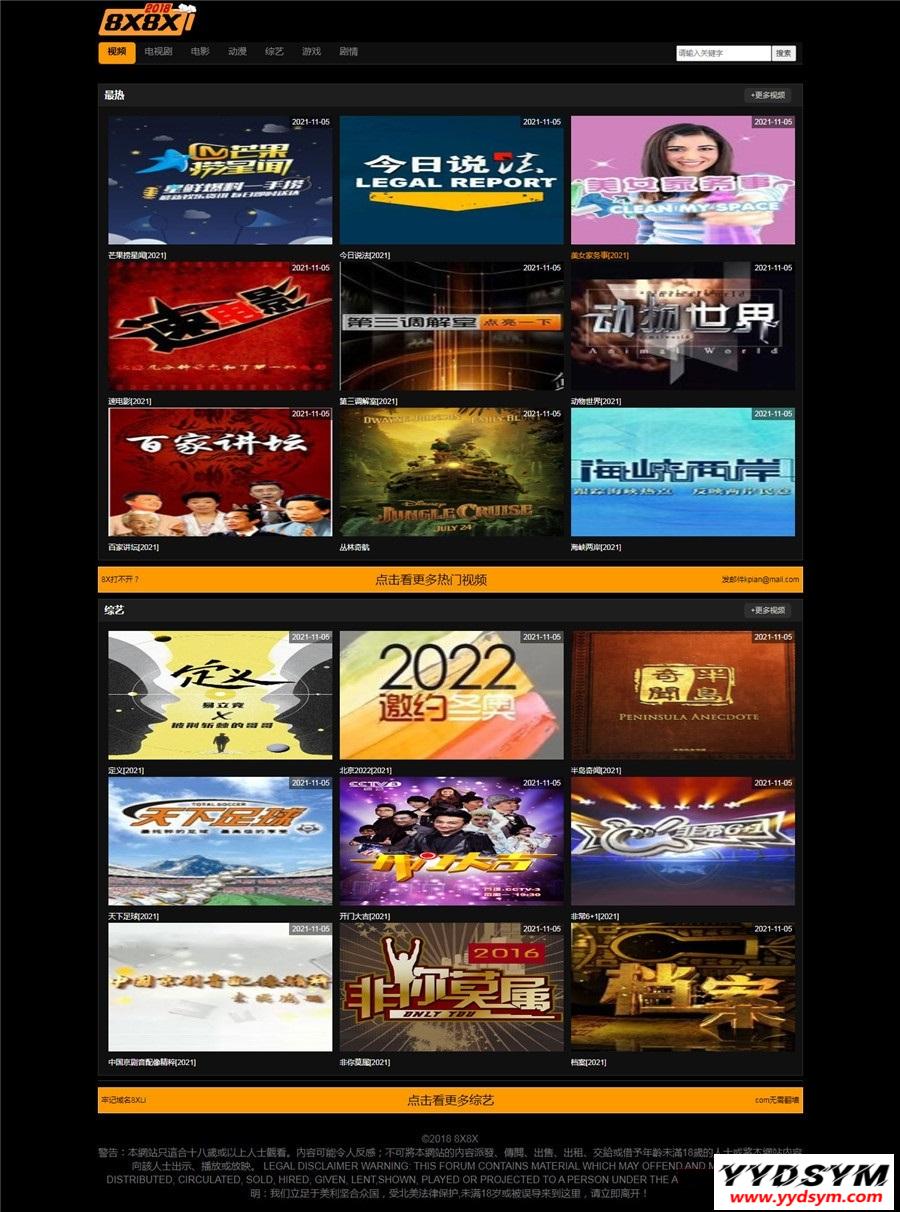Viewport: 900px width, 1212px height.
Task: Open the 百家讲坛 video tile
Action: point(220,472)
